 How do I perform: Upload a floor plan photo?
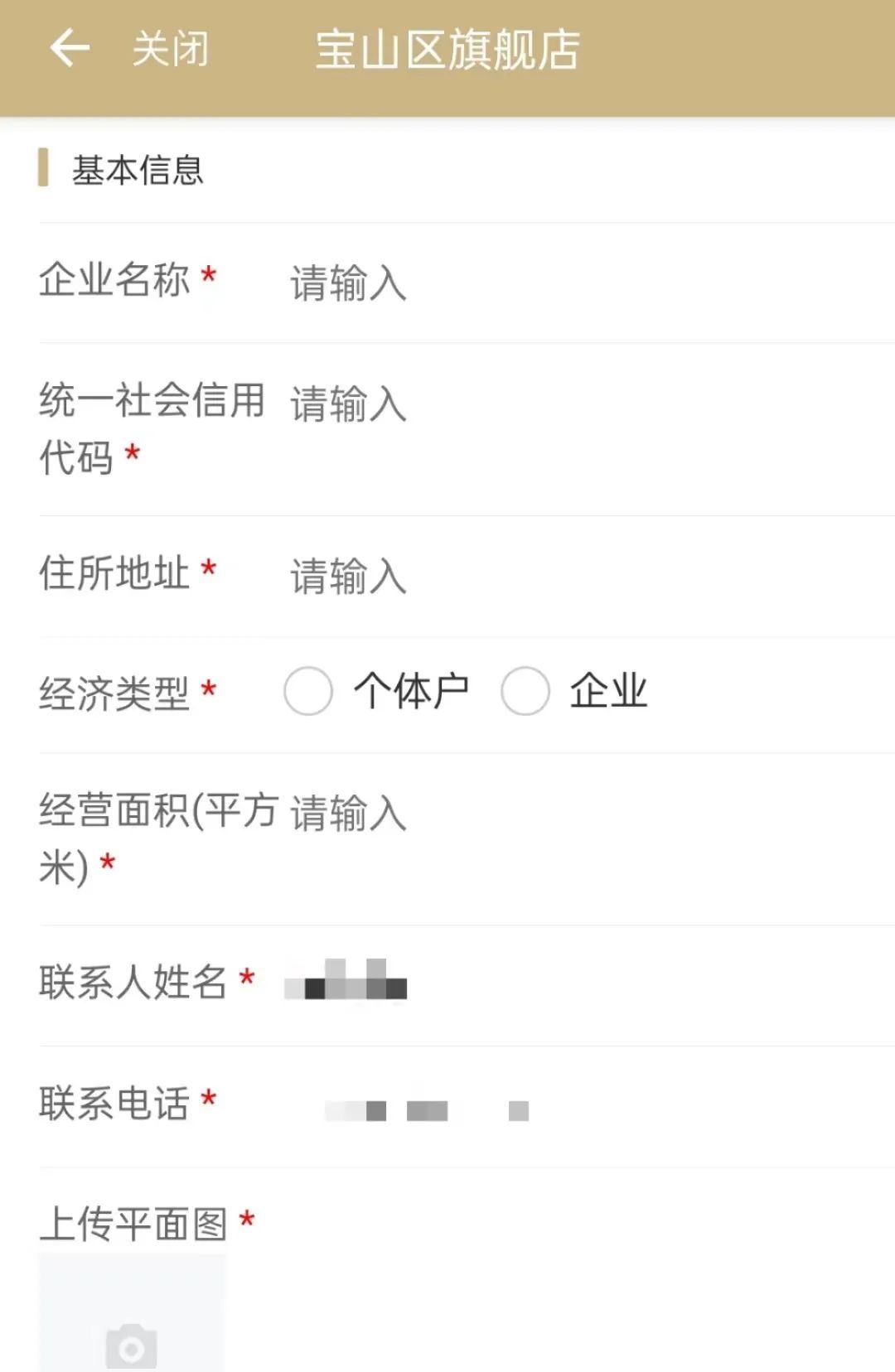click(x=132, y=1317)
